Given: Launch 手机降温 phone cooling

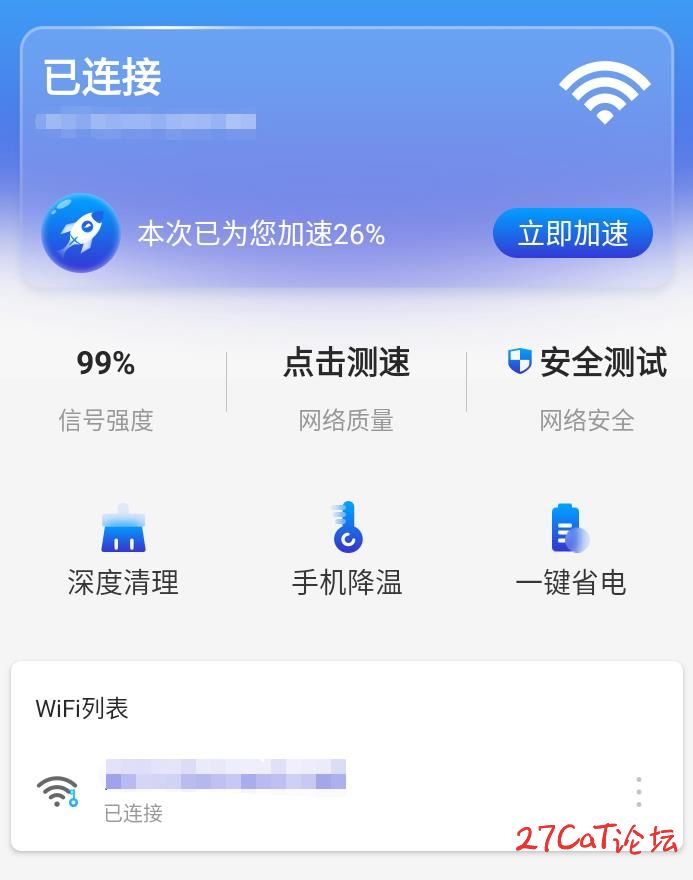Looking at the screenshot, I should click(347, 550).
